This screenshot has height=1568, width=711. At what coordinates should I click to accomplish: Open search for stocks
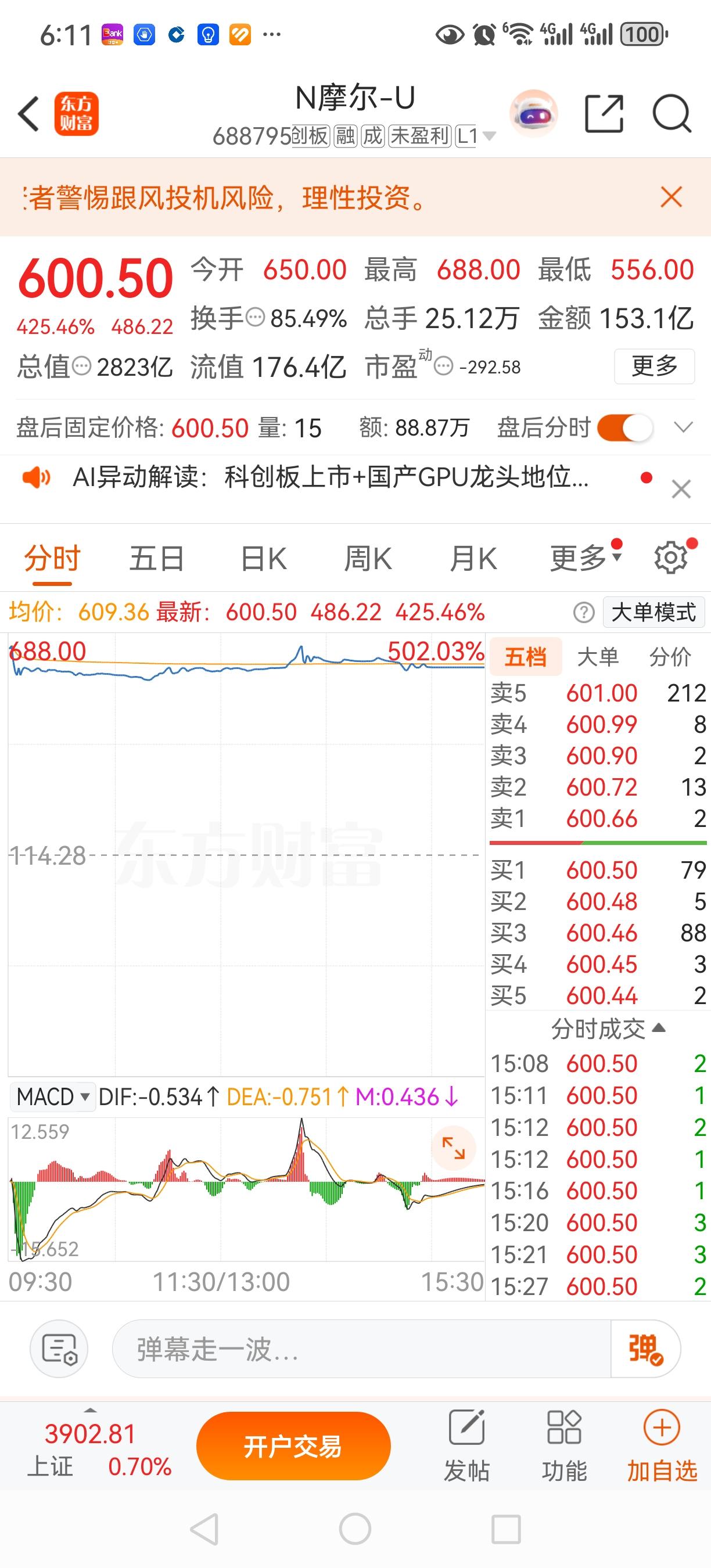(x=671, y=114)
